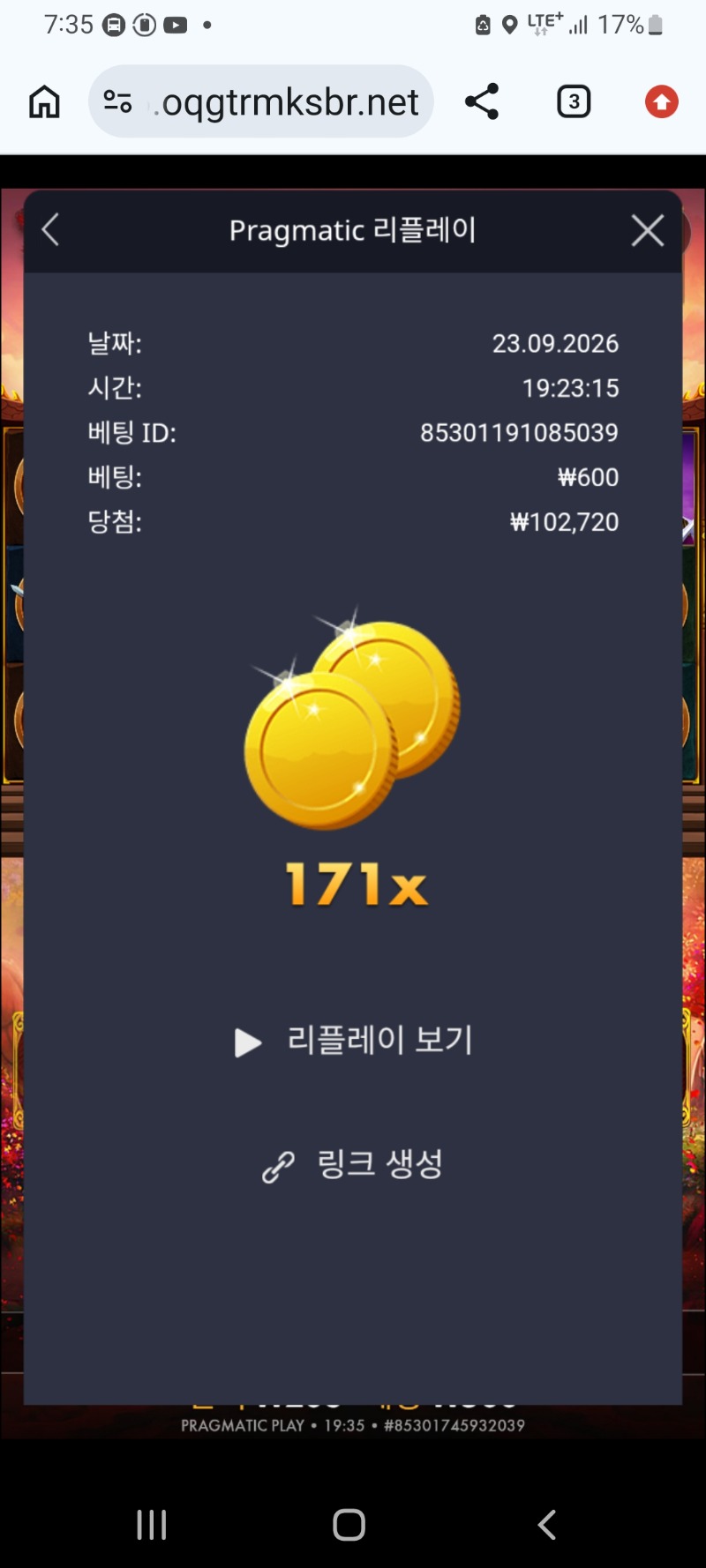View site info icon in address bar
706x1568 pixels.
118,102
